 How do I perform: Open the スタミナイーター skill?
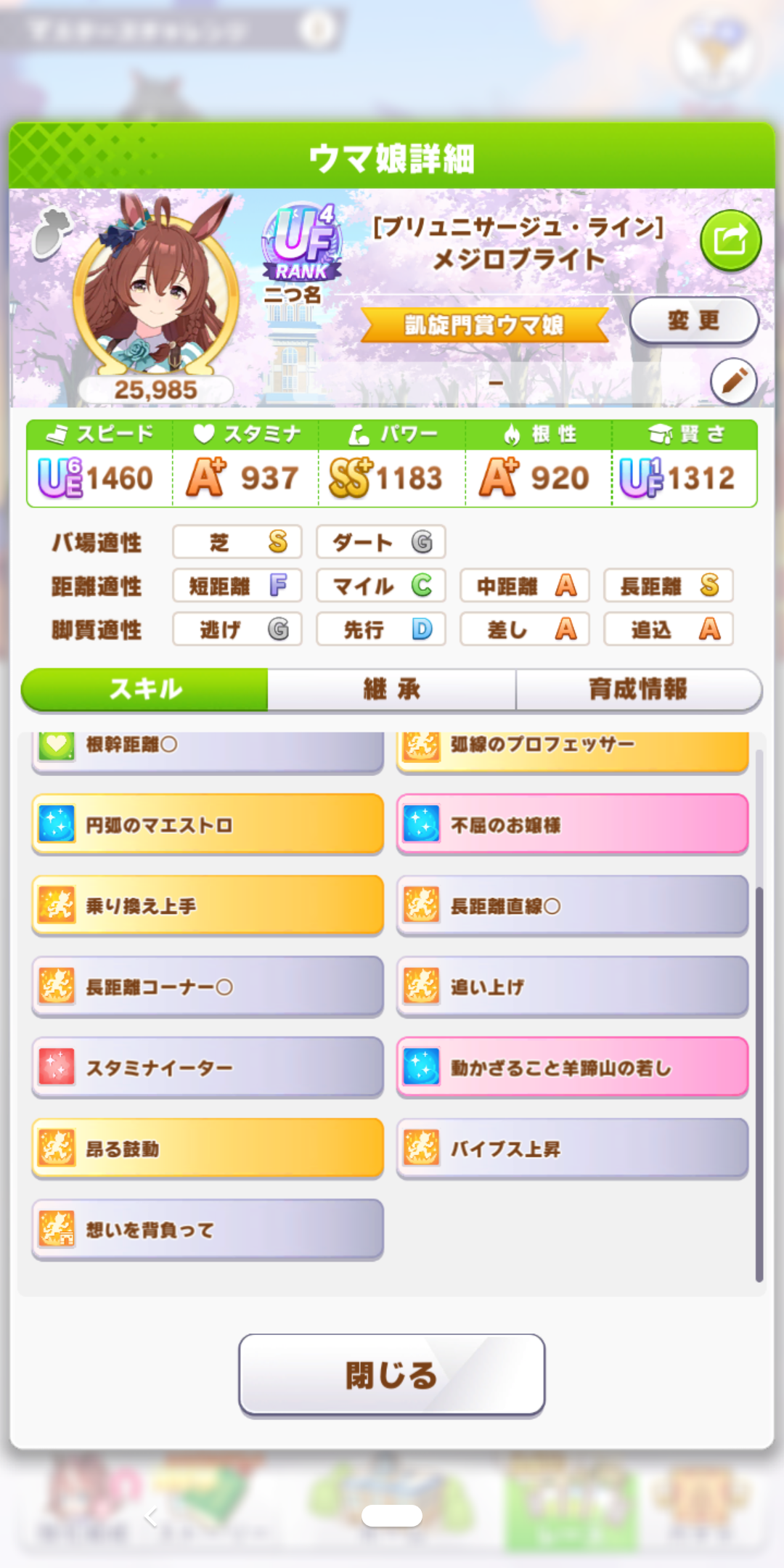pos(208,1067)
